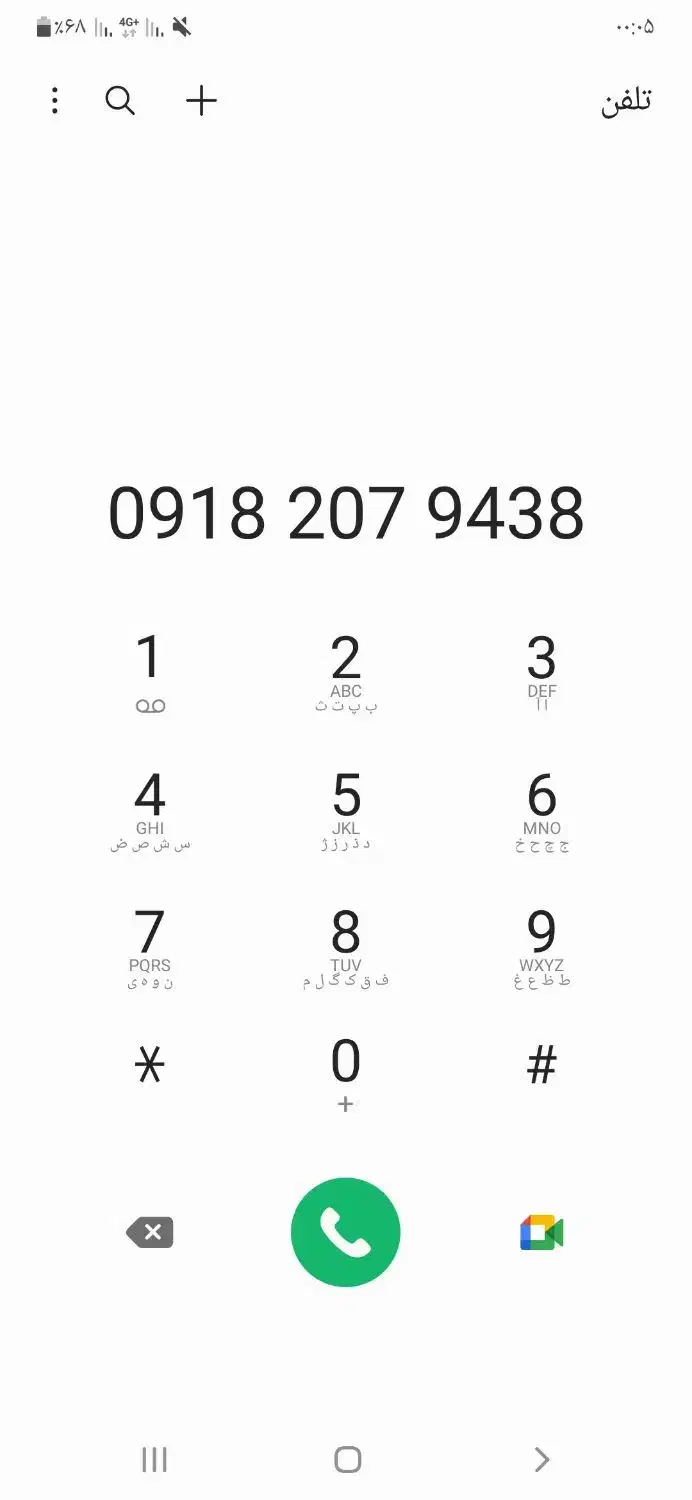
Task: Tap the 8 key
Action: tap(346, 947)
